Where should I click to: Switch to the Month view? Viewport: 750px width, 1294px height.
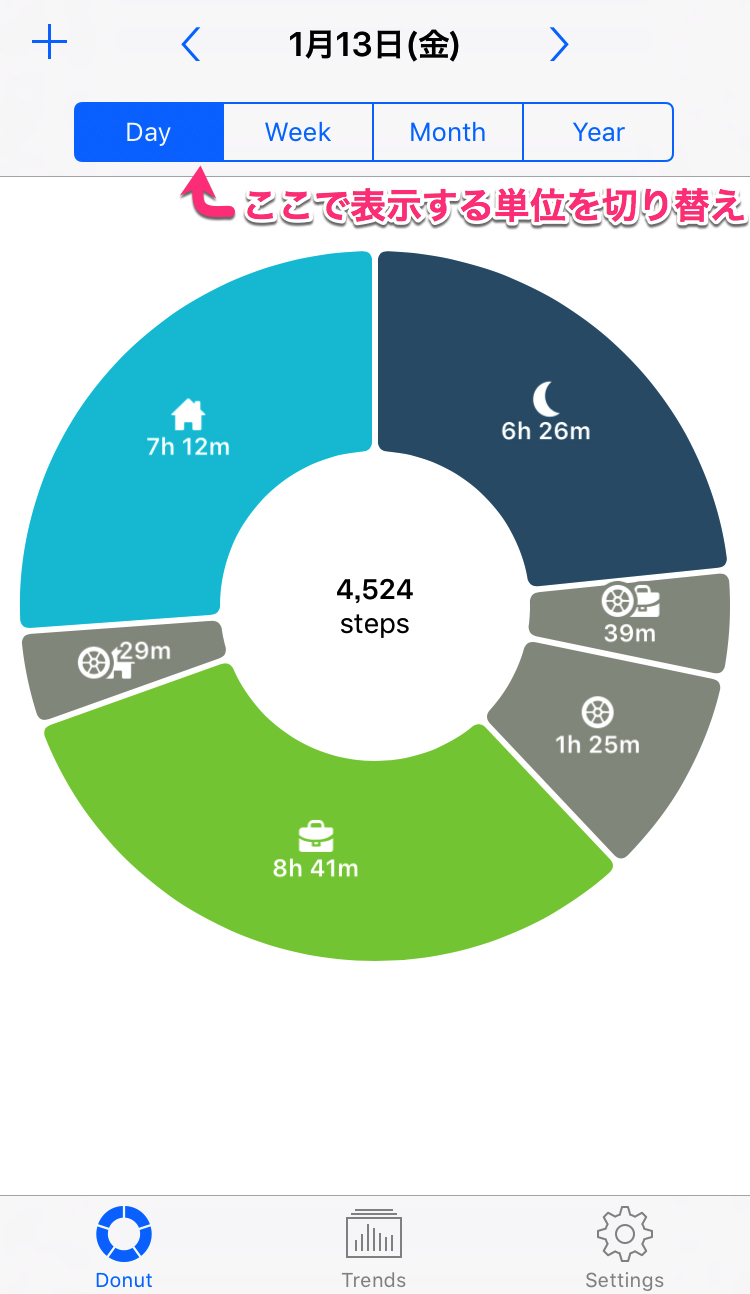448,132
